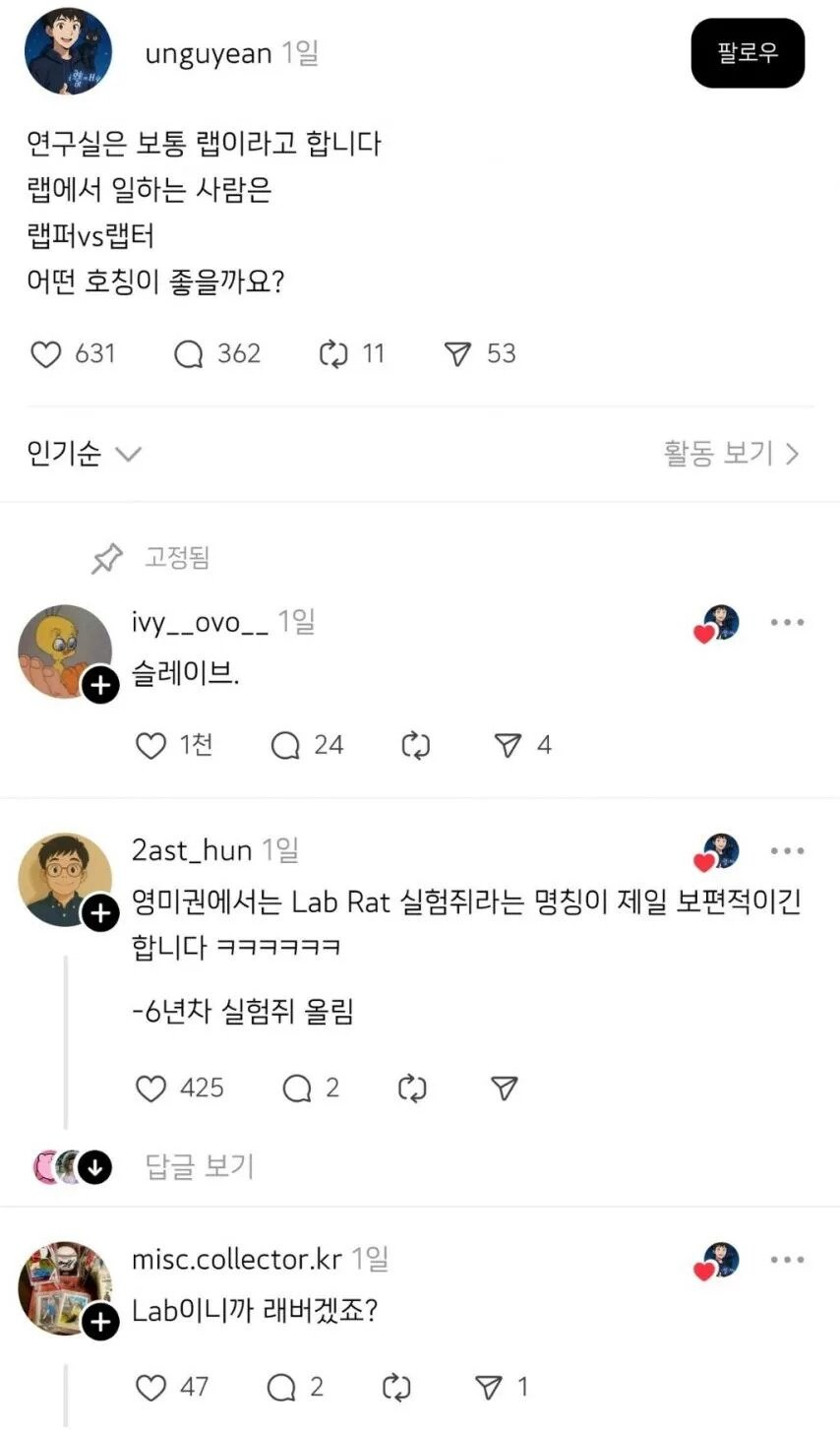Share 2ast_hun's Lab Rat comment

[x=503, y=1088]
